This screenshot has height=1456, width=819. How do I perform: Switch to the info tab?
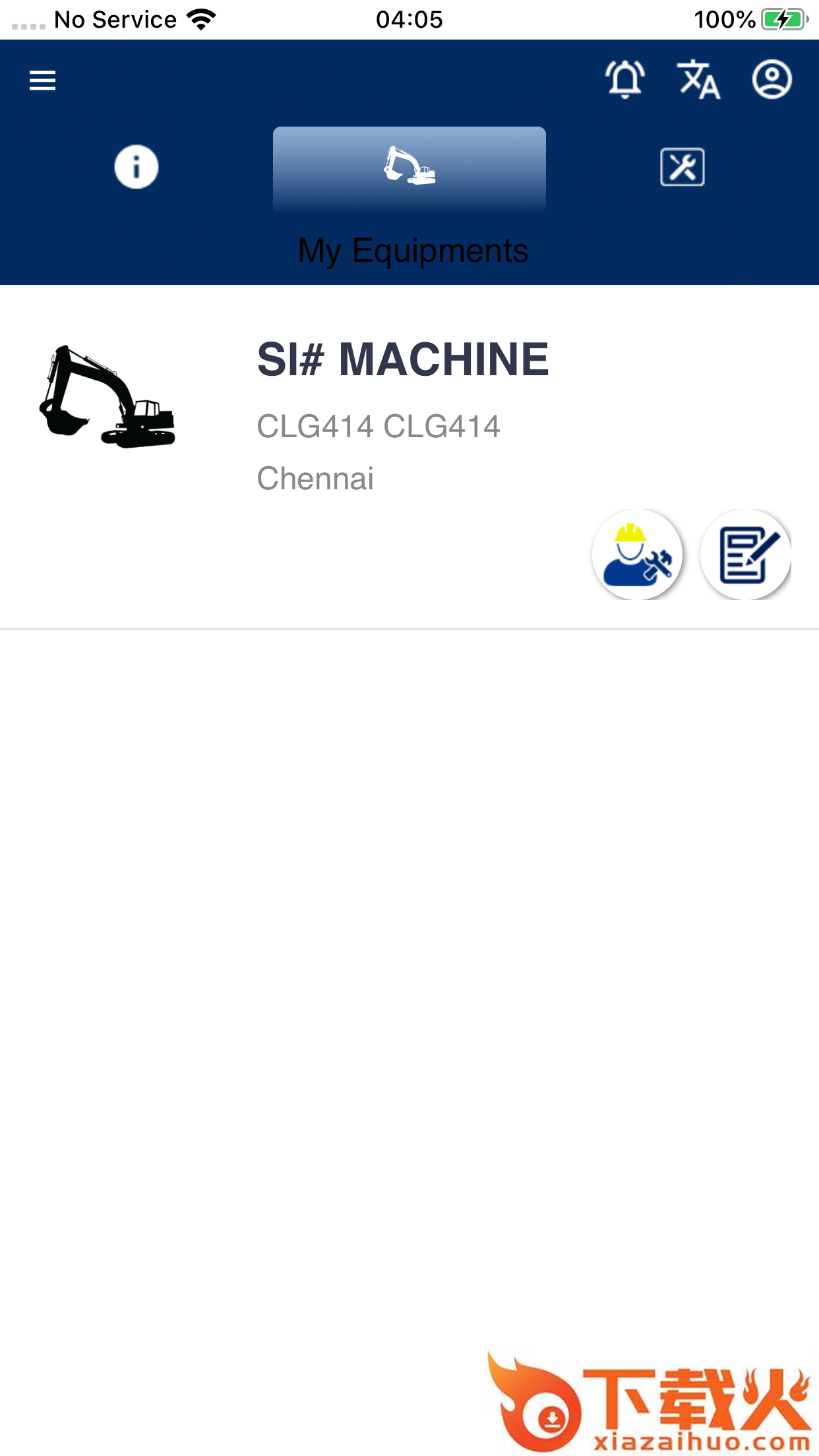(136, 167)
